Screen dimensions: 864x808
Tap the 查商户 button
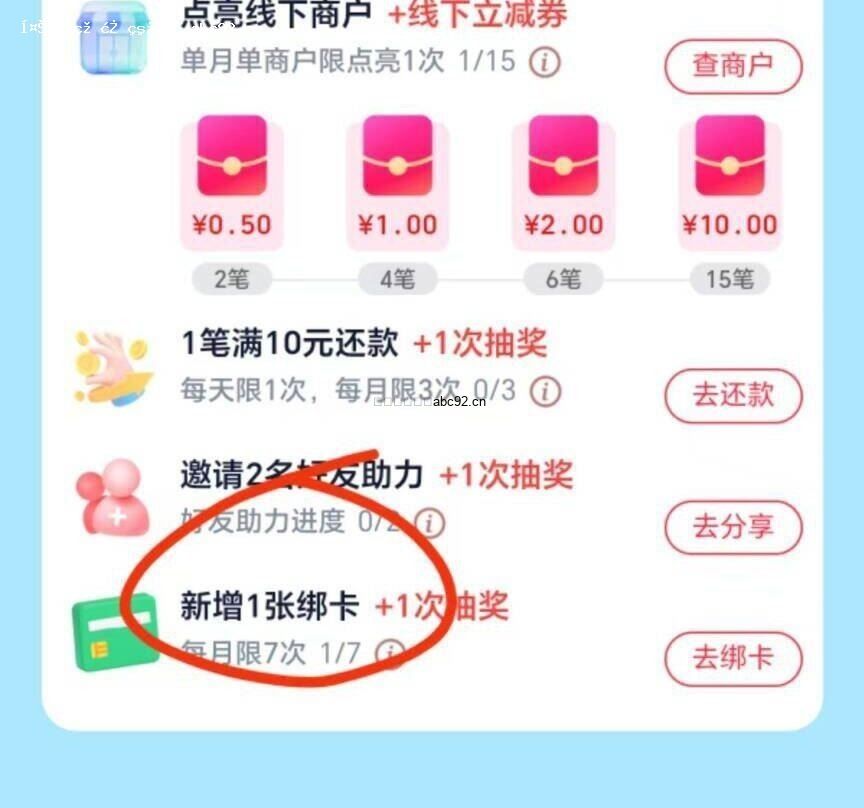coord(733,66)
